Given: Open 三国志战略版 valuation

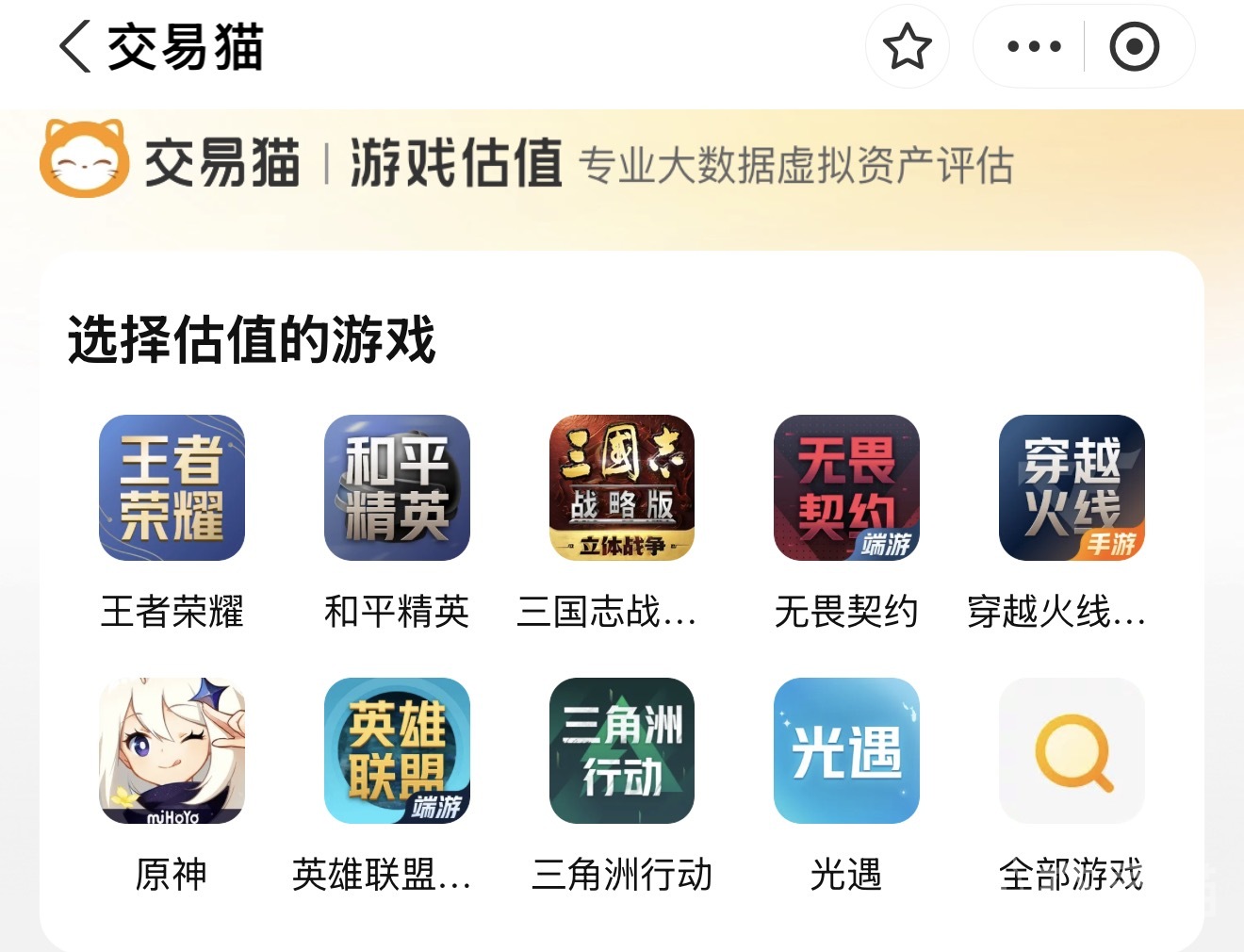Looking at the screenshot, I should point(622,488).
